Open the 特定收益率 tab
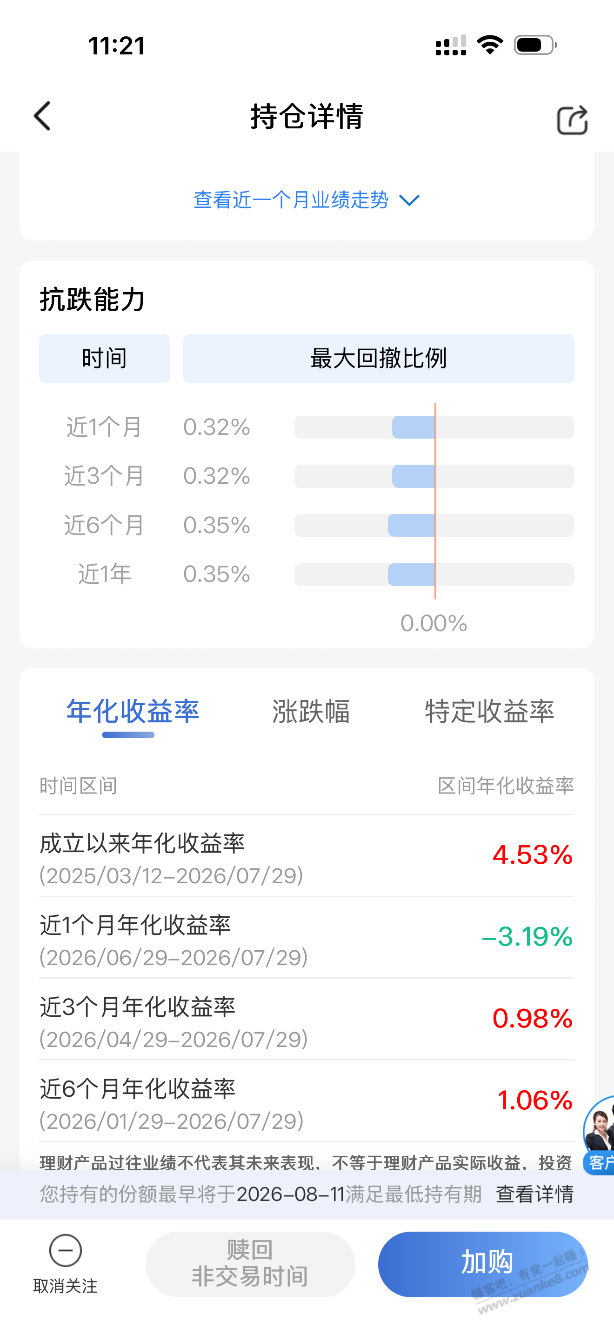 tap(490, 711)
